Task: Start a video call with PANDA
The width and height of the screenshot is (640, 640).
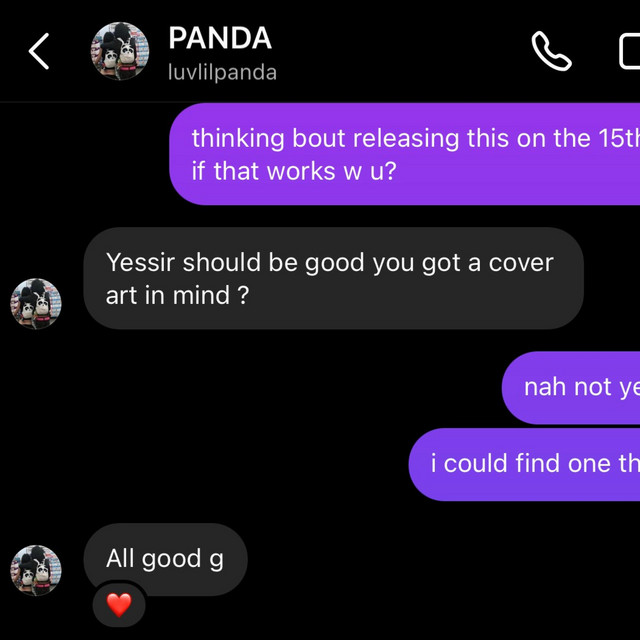Action: coord(626,51)
